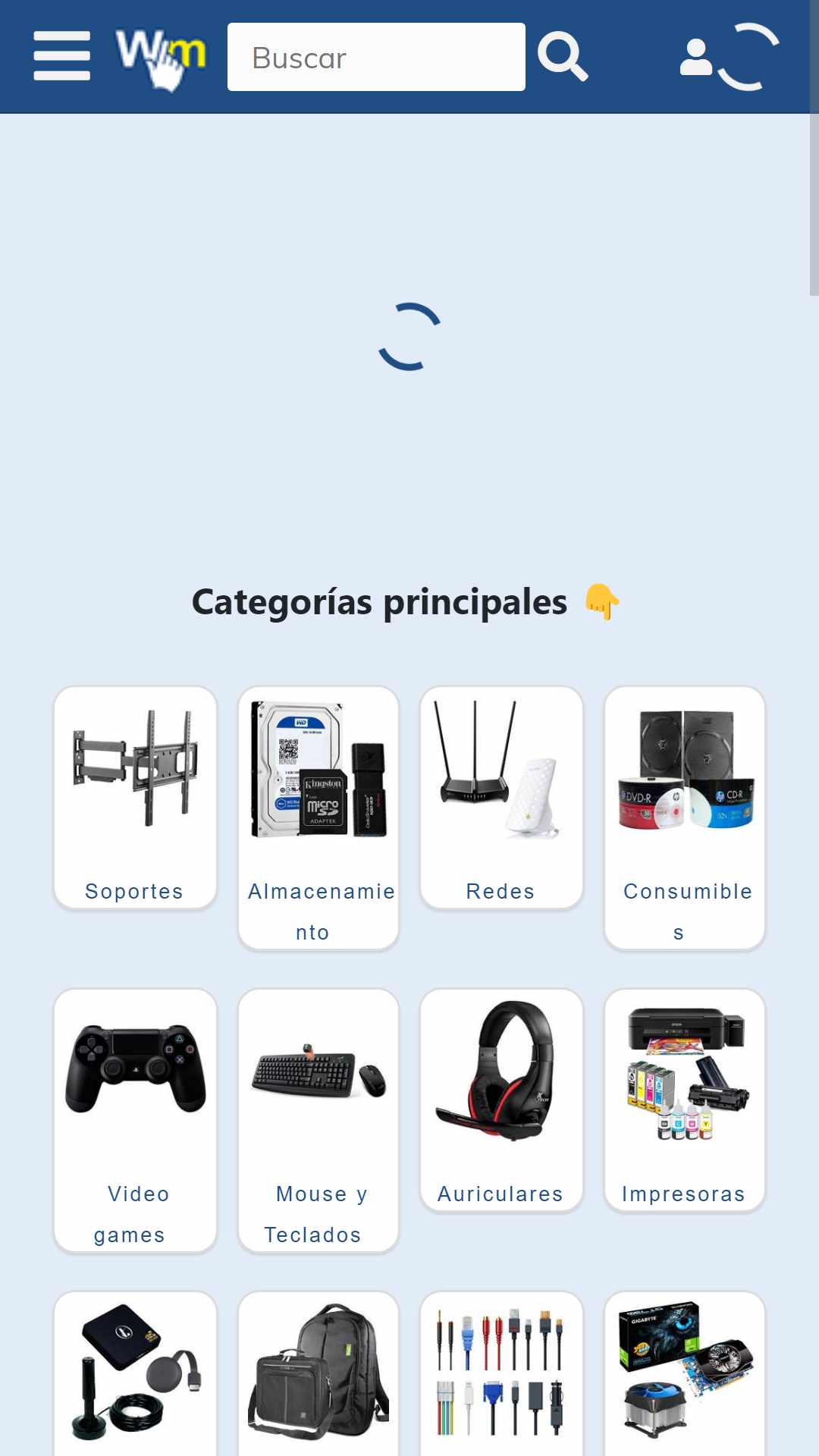The image size is (819, 1456).
Task: Open the cables category tile
Action: pos(501,1373)
